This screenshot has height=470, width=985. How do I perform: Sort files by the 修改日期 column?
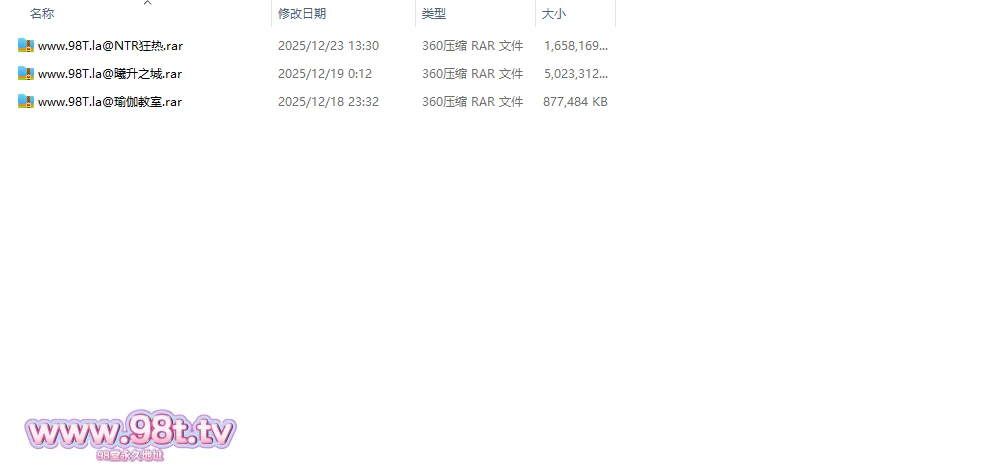301,14
